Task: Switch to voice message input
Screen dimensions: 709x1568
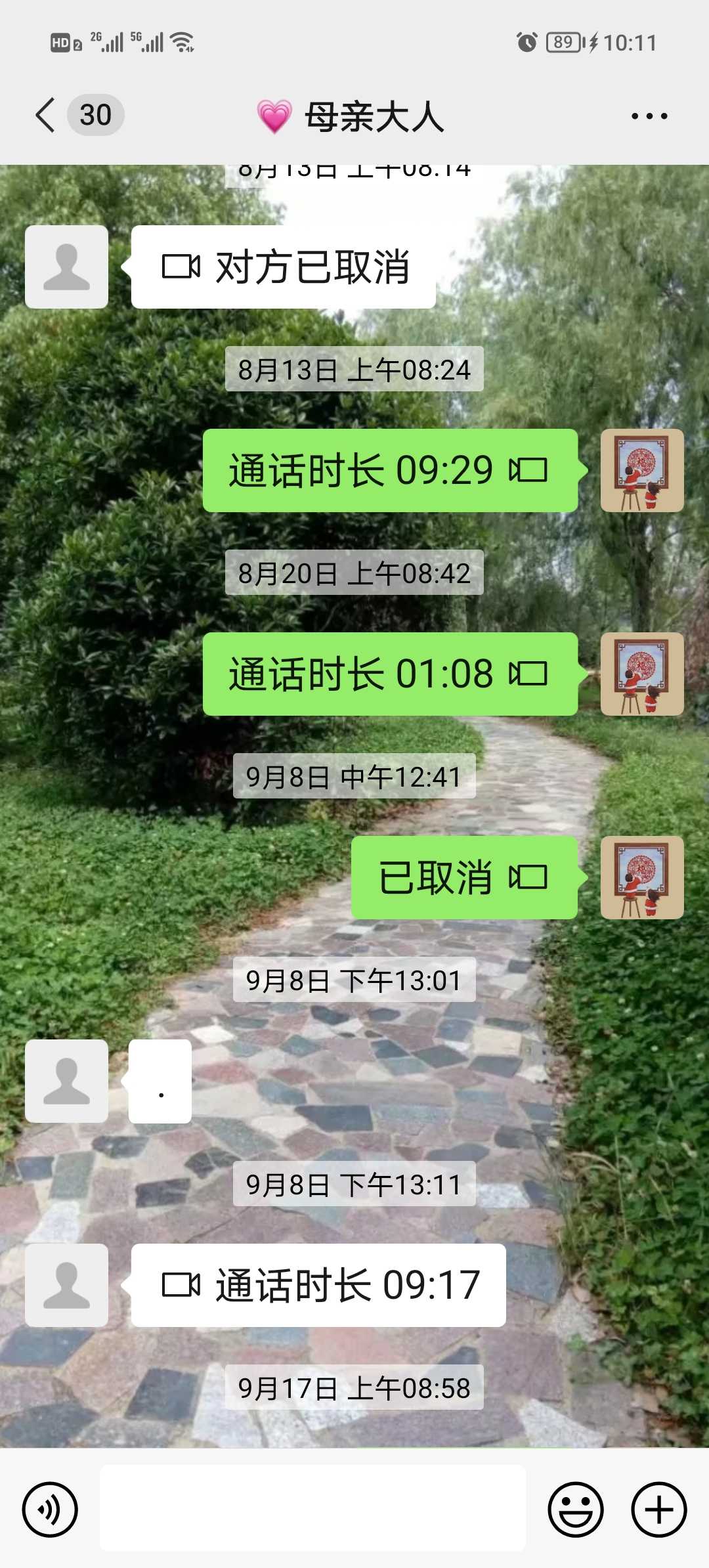Action: (50, 1509)
